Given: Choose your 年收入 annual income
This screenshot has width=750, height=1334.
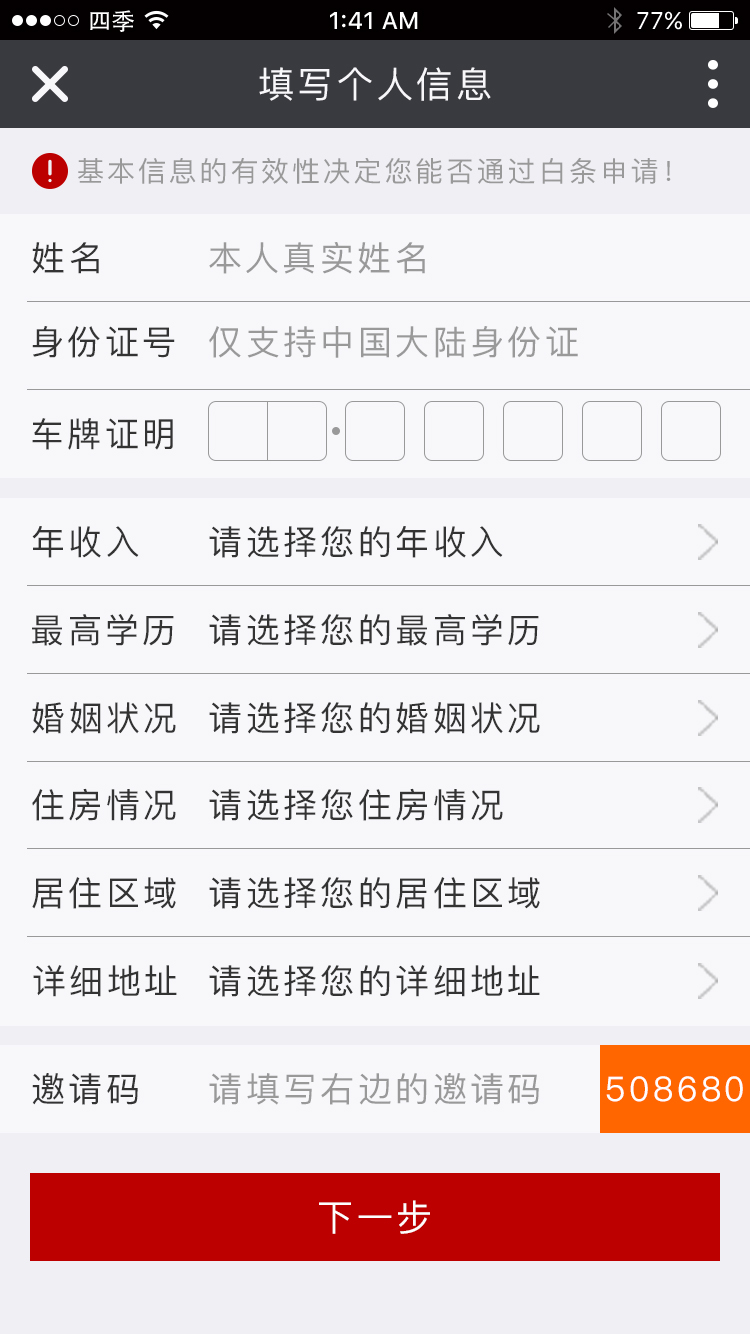Looking at the screenshot, I should tap(460, 543).
